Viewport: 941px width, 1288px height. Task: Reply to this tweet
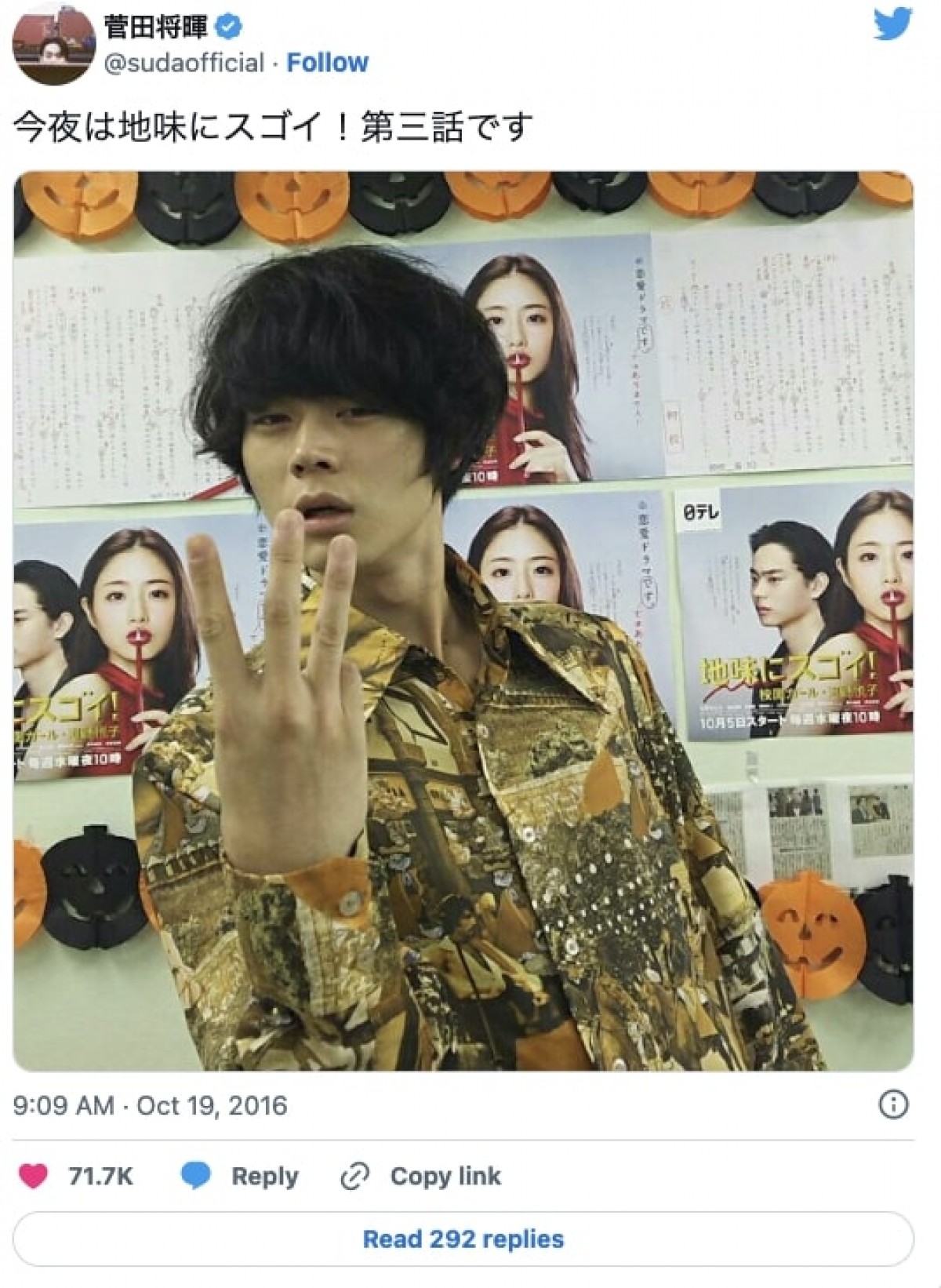pyautogui.click(x=240, y=1176)
